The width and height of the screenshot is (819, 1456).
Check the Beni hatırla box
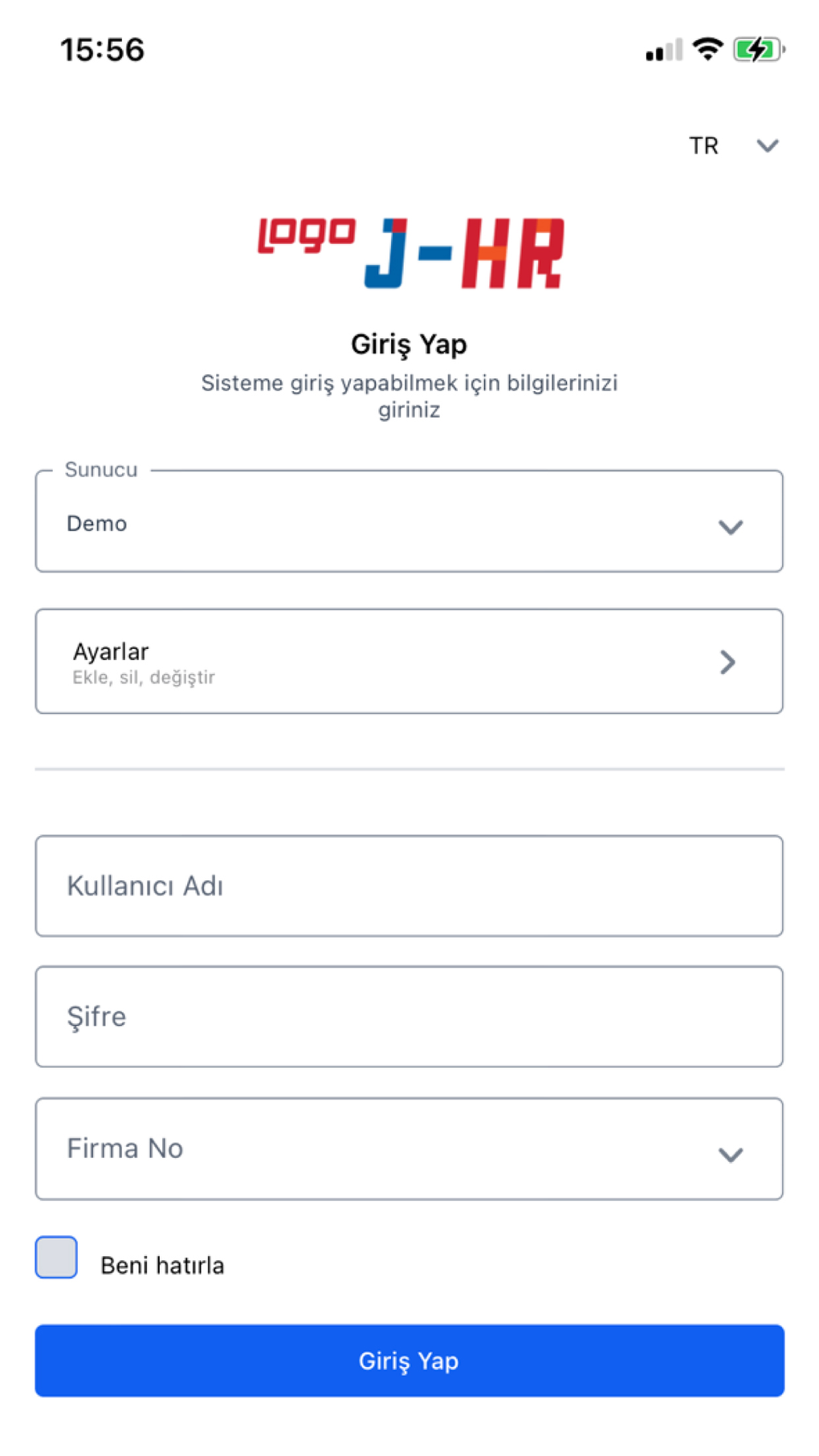56,1257
